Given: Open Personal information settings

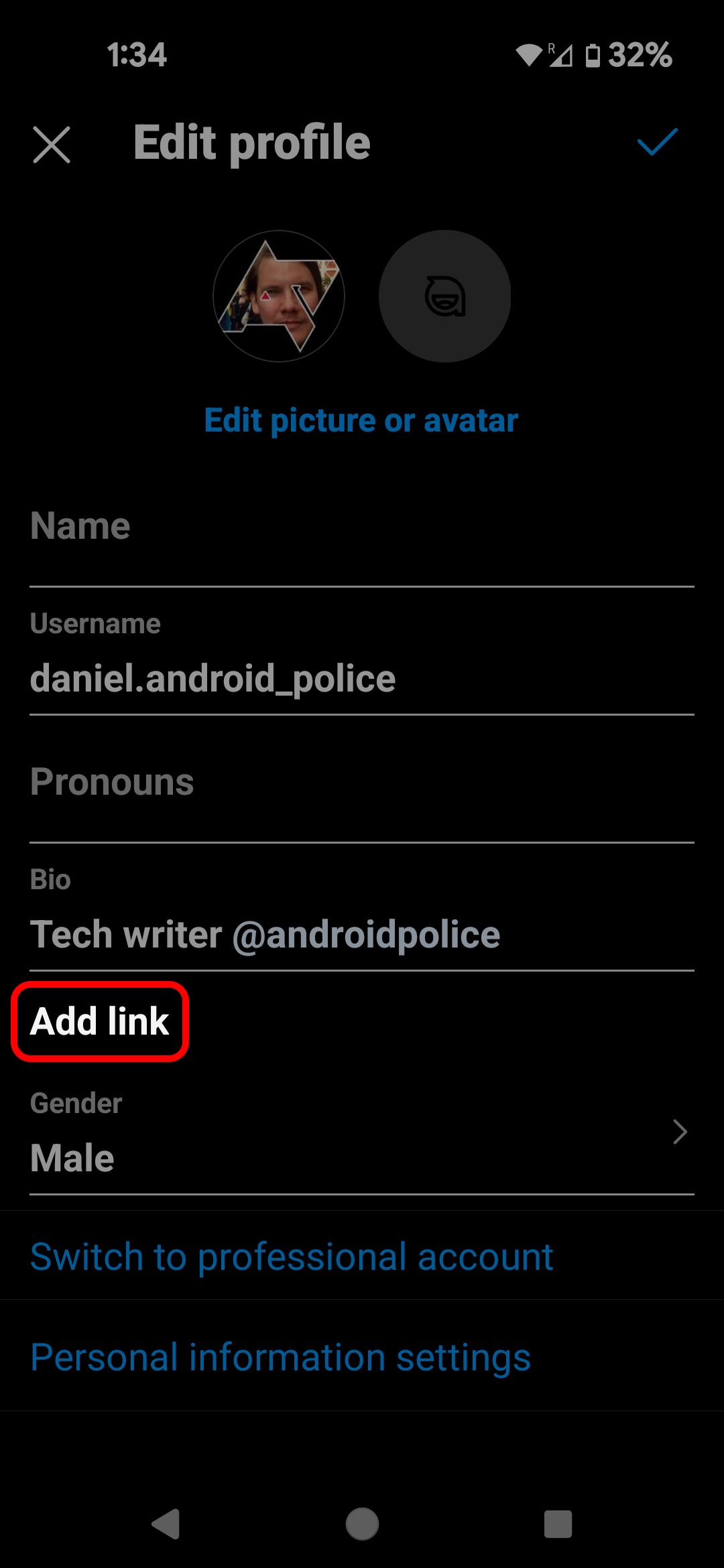Looking at the screenshot, I should pyautogui.click(x=280, y=1358).
